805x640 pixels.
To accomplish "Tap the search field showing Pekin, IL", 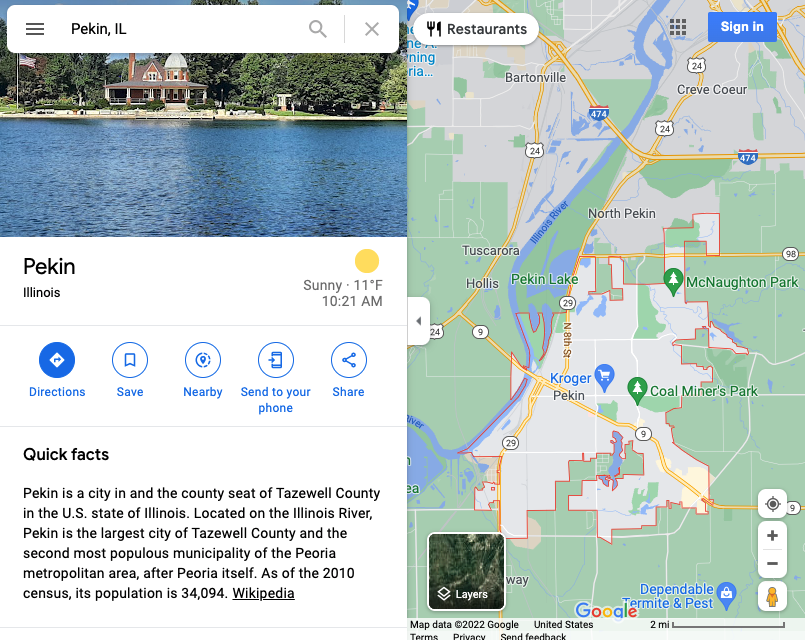I will point(180,29).
